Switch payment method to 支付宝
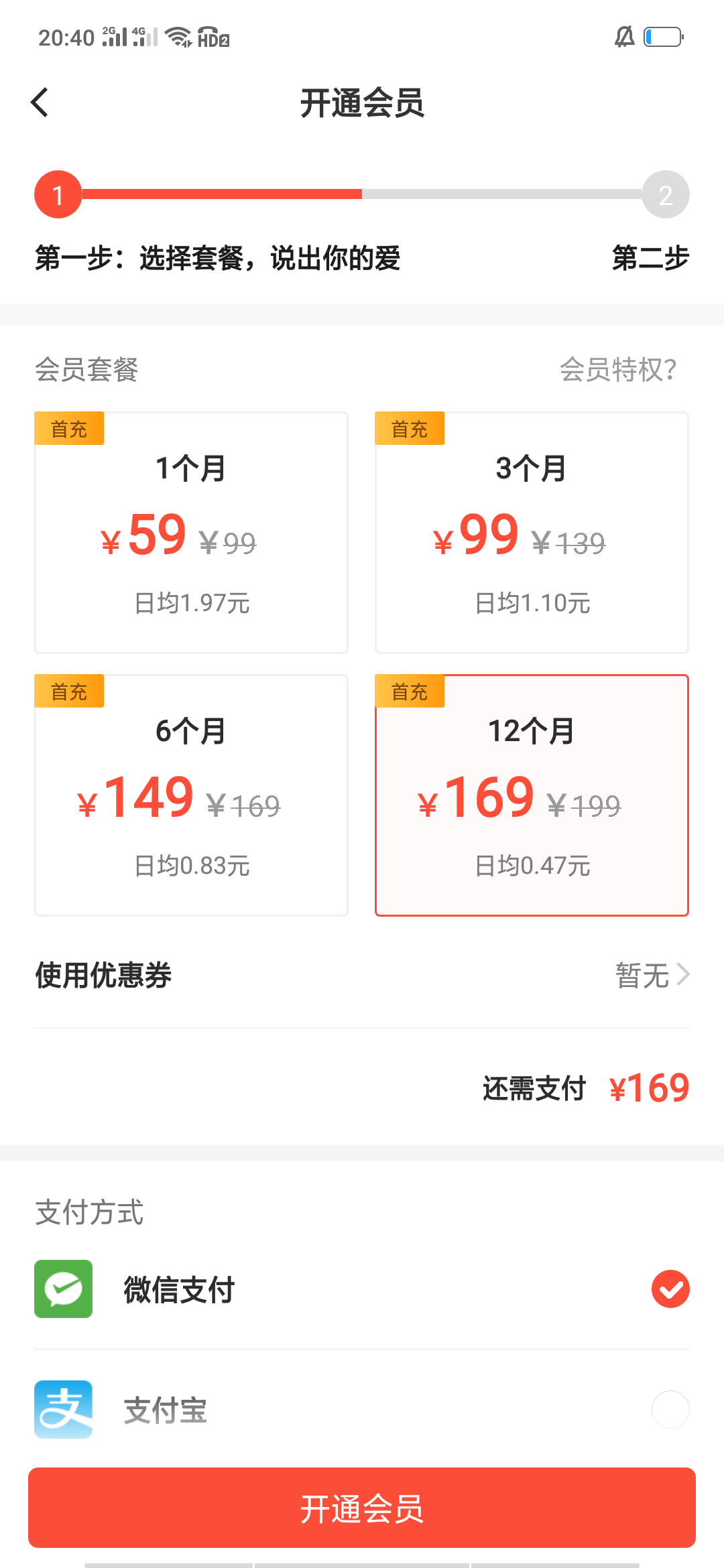 point(362,1409)
